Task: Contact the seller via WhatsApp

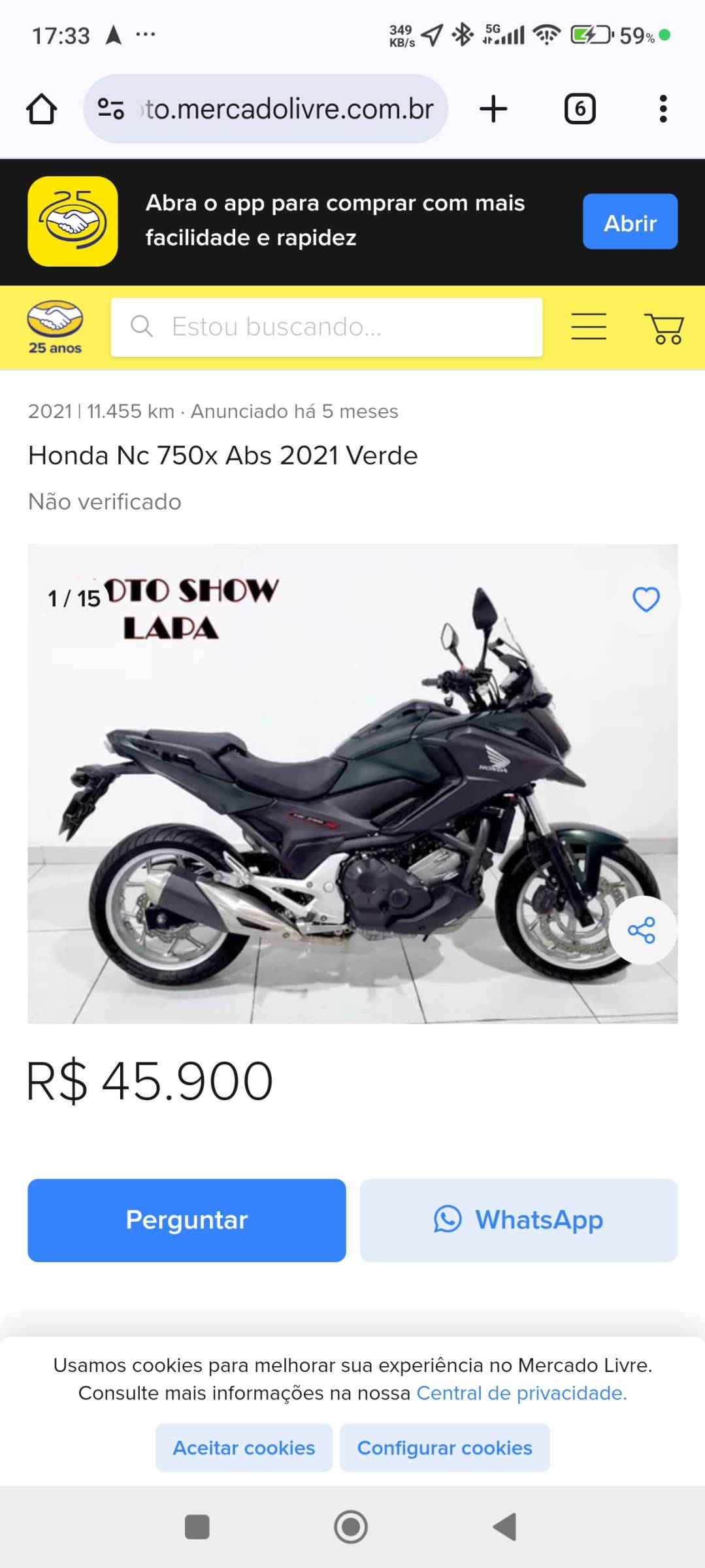Action: coord(518,1220)
